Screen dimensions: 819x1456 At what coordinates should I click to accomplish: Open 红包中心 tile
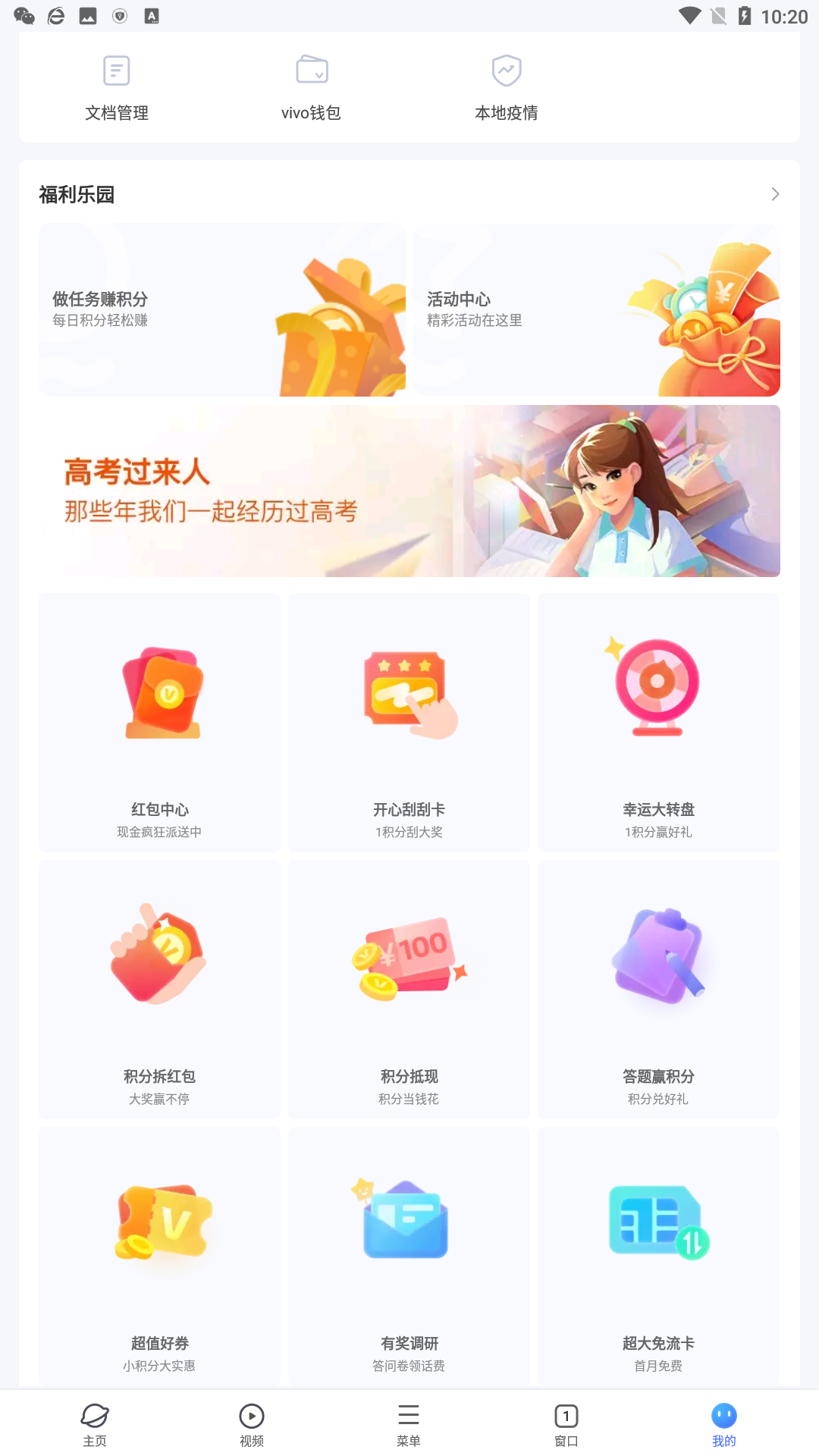click(x=159, y=722)
